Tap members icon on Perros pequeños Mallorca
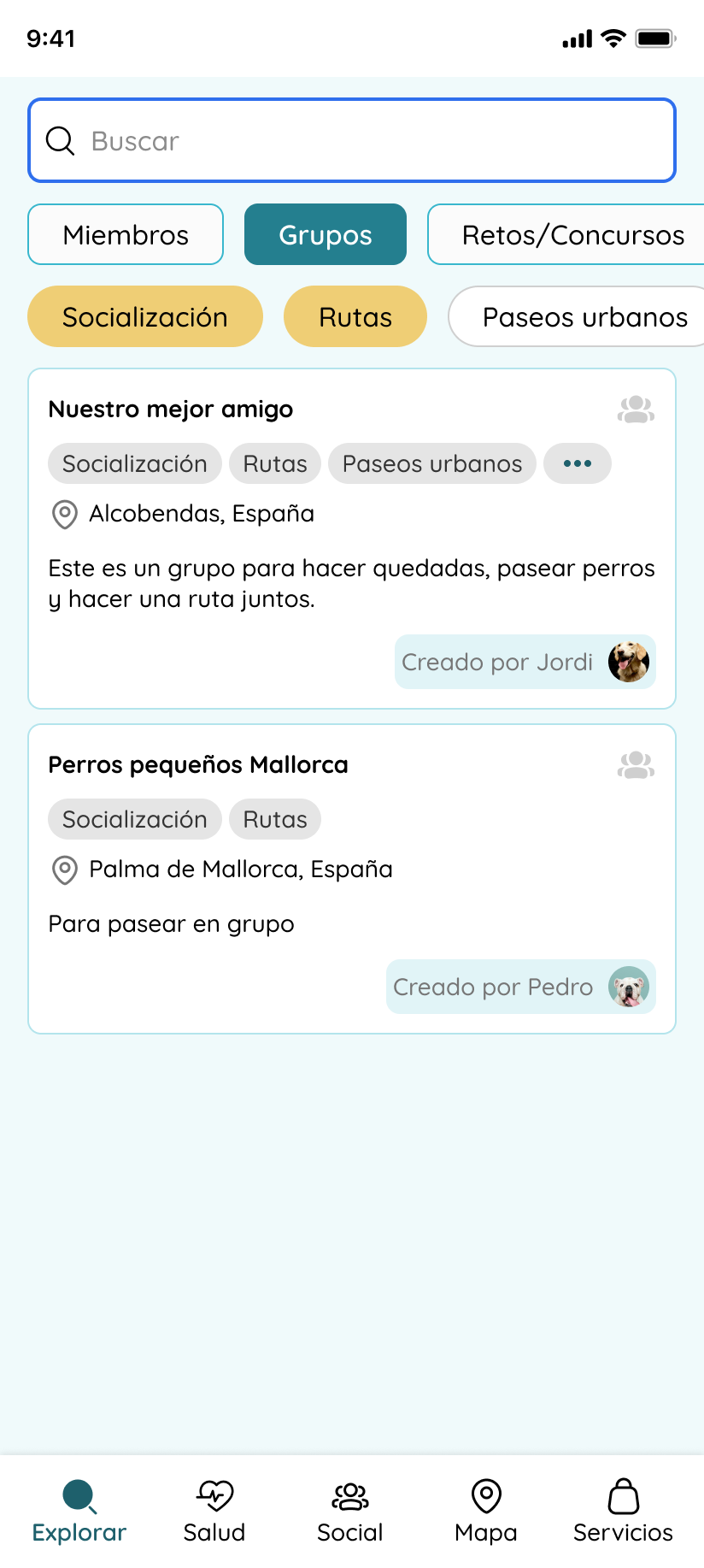 pos(637,765)
